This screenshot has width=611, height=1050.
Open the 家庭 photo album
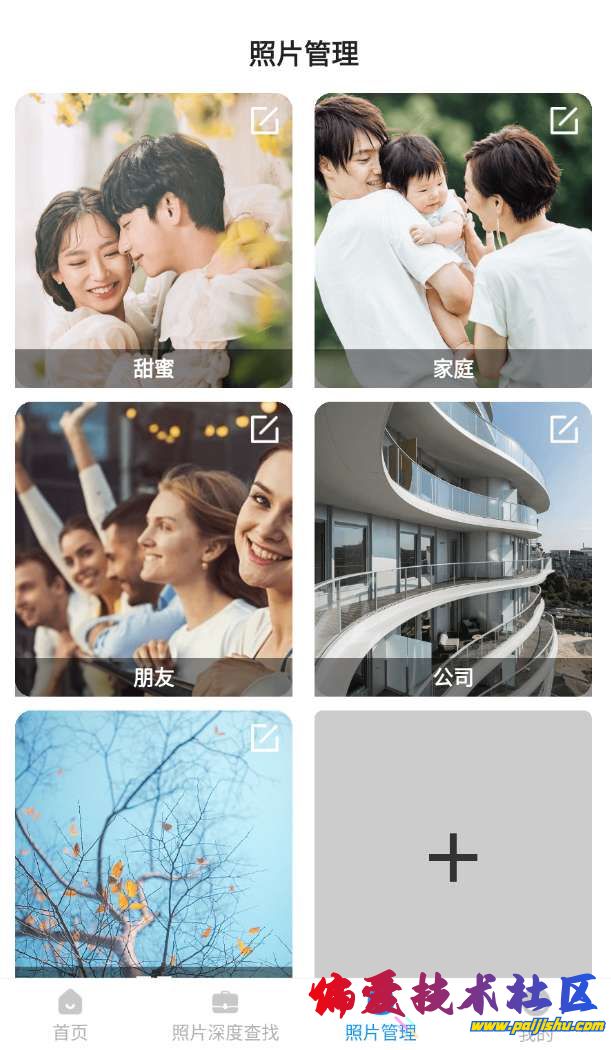click(453, 240)
